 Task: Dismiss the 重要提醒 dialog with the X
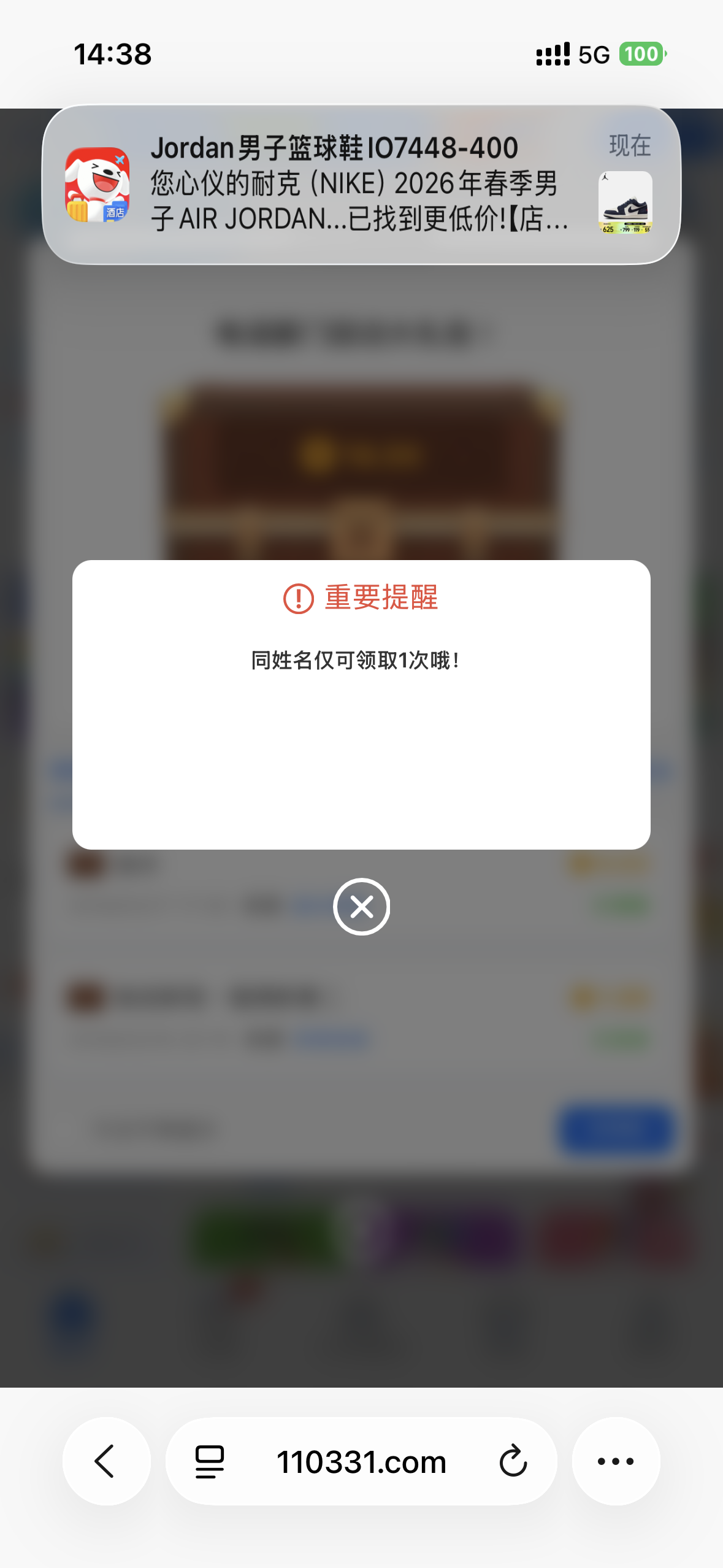click(361, 907)
